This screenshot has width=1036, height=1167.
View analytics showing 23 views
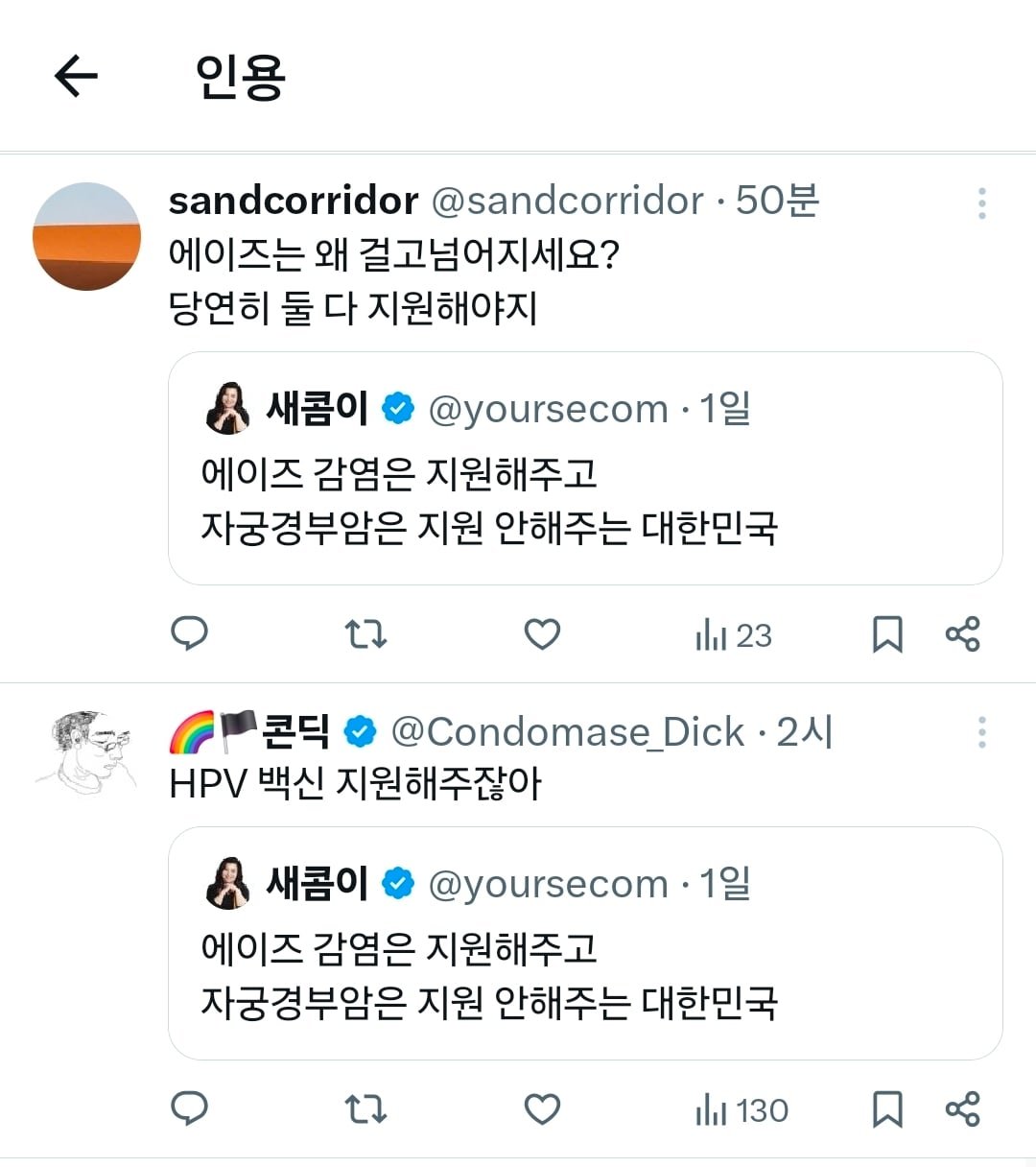point(734,635)
